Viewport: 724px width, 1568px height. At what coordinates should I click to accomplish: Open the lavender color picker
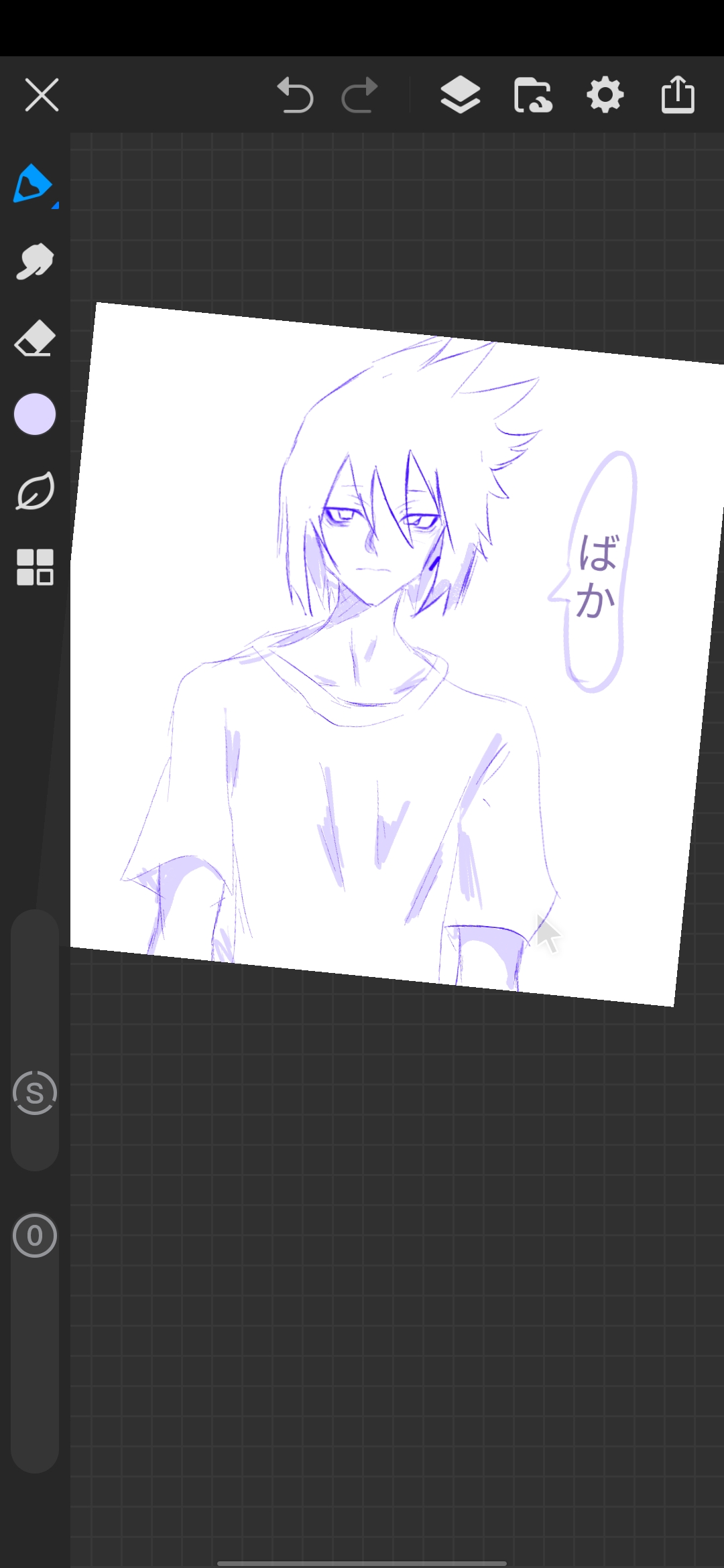[x=35, y=415]
